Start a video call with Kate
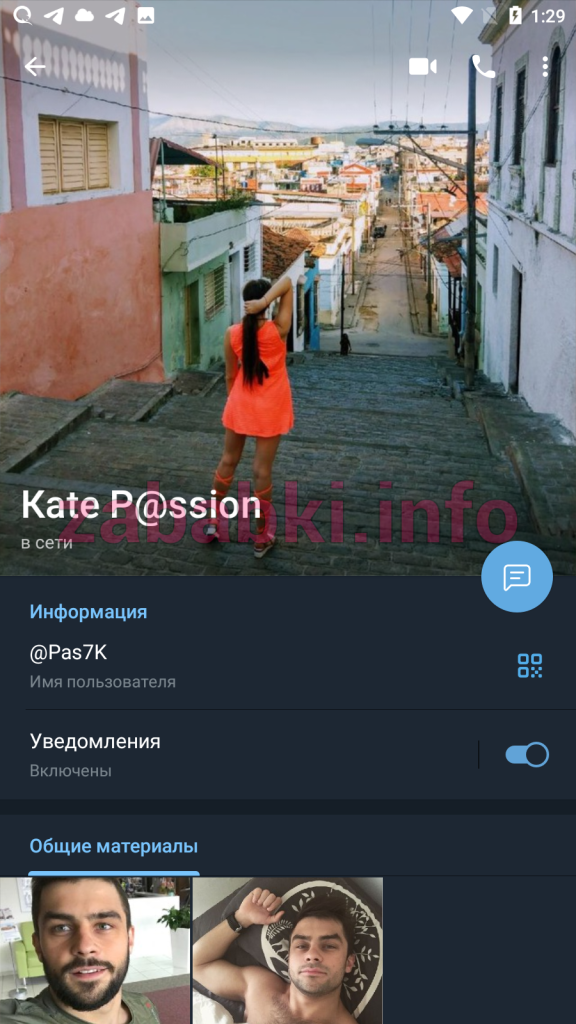Viewport: 576px width, 1024px height. coord(423,67)
